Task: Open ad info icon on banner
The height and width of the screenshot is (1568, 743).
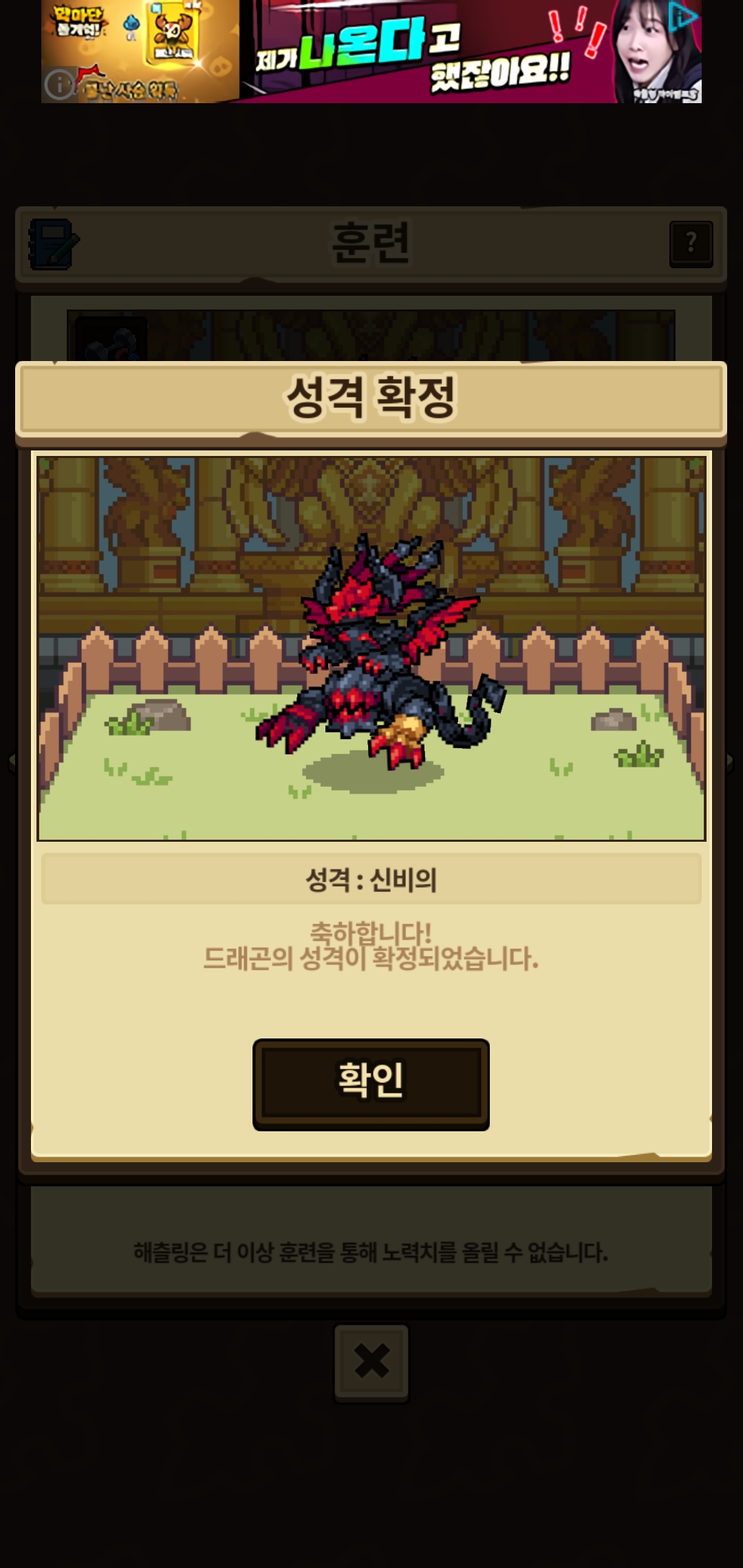Action: (x=59, y=85)
